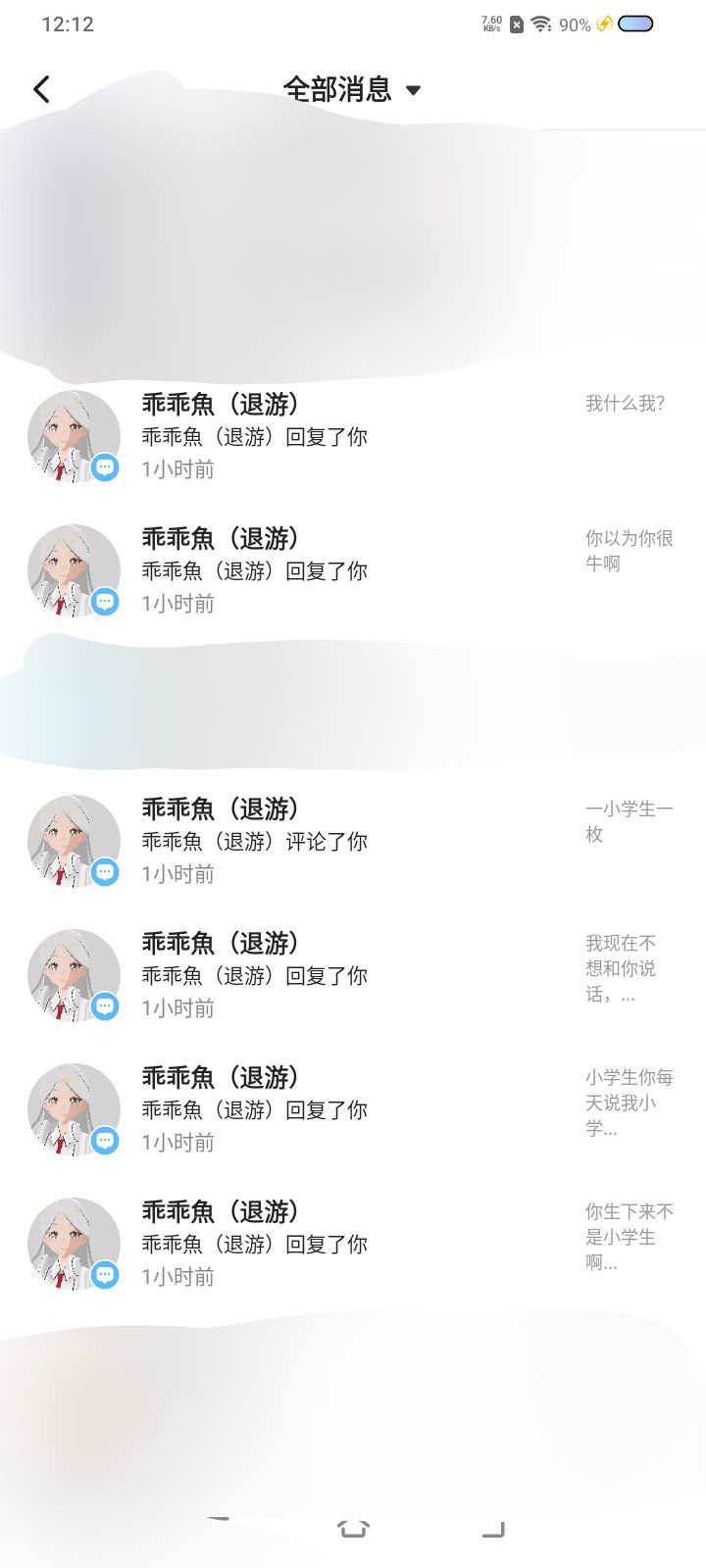Open the reply starting with 小学生你每天说我

[x=353, y=1109]
